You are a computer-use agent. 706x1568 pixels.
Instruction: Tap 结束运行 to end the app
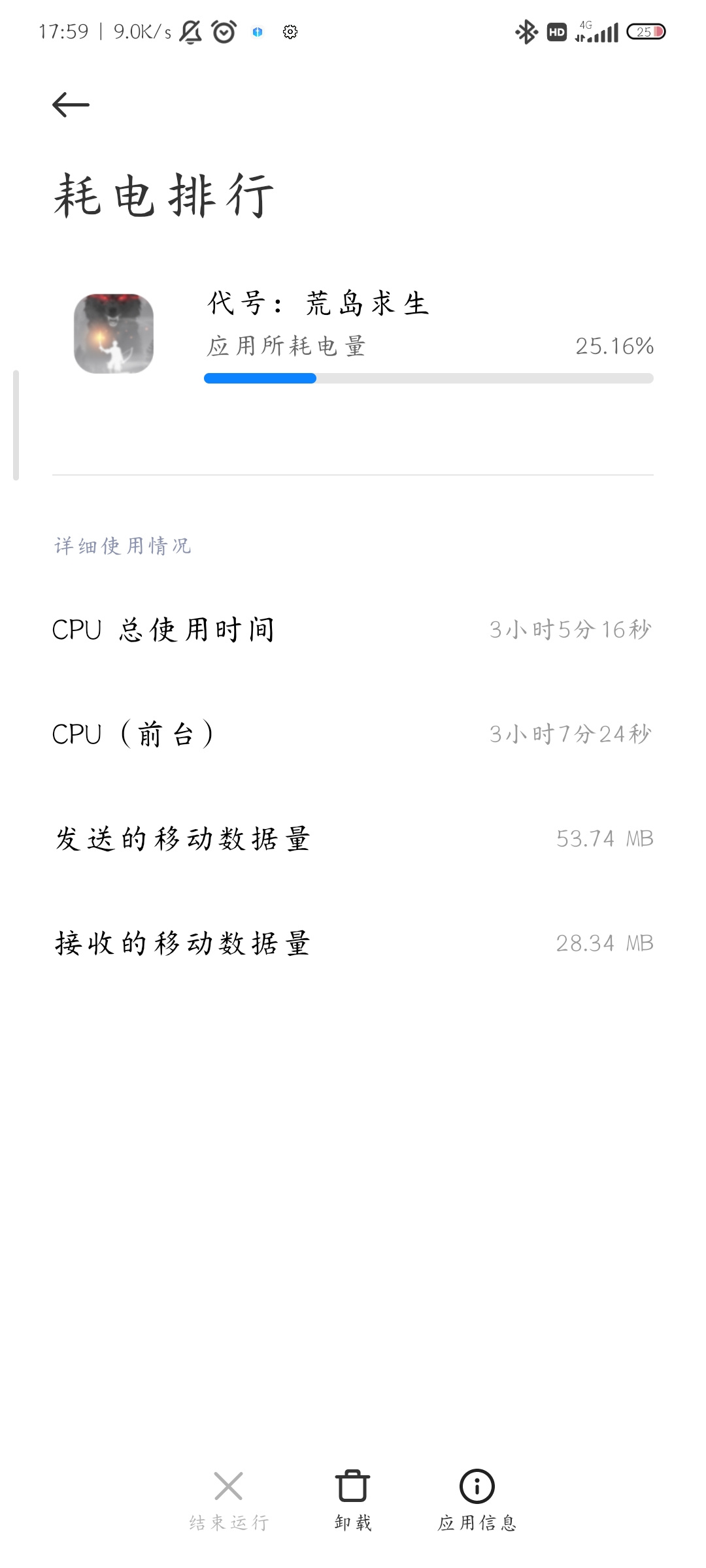coord(229,1500)
